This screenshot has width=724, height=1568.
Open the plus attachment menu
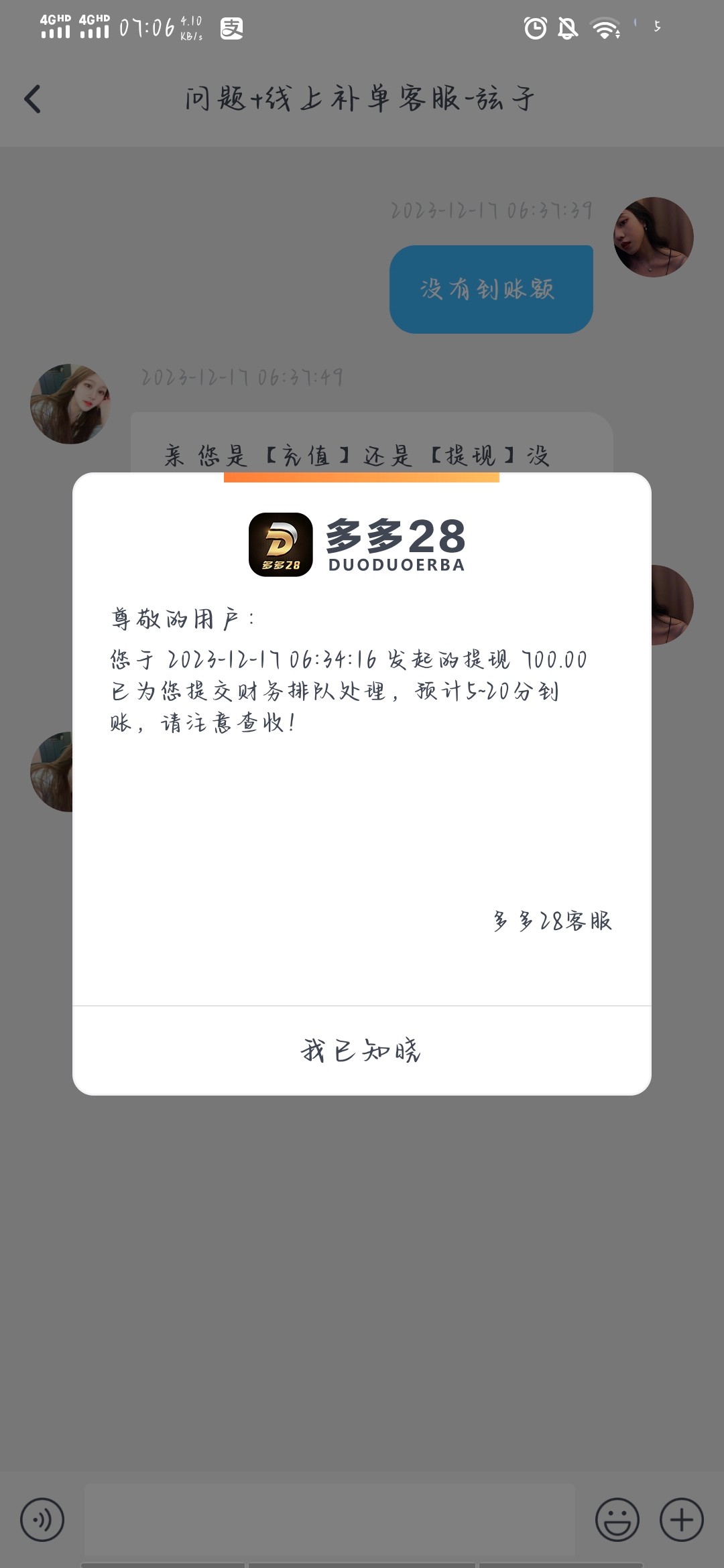pos(681,1519)
